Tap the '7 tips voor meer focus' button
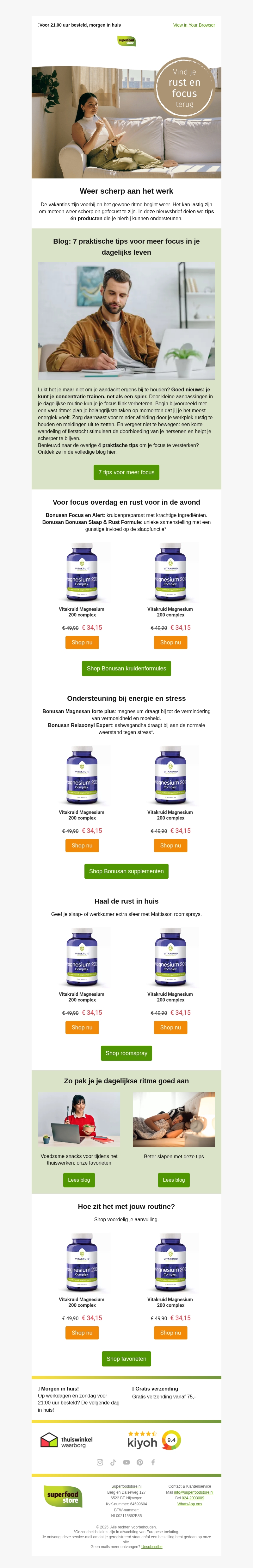This screenshot has width=253, height=1568. coord(126,472)
